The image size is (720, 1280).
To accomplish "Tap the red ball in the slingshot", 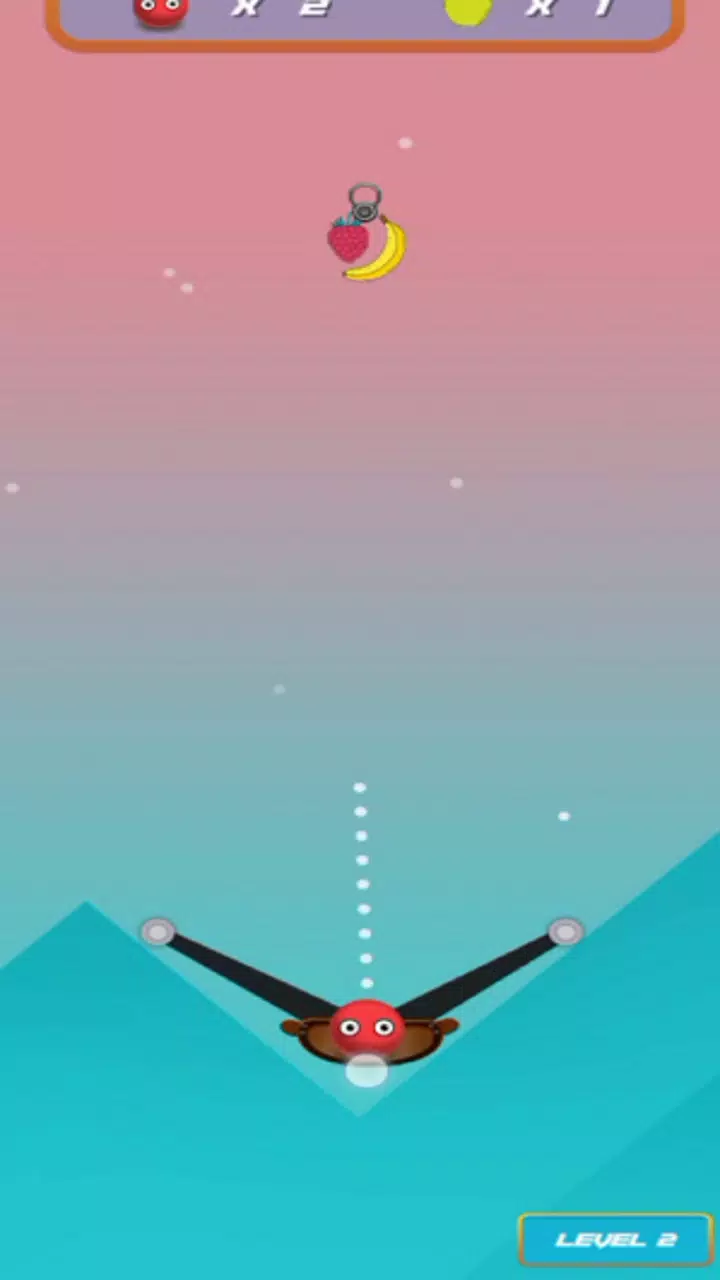I will point(367,1026).
